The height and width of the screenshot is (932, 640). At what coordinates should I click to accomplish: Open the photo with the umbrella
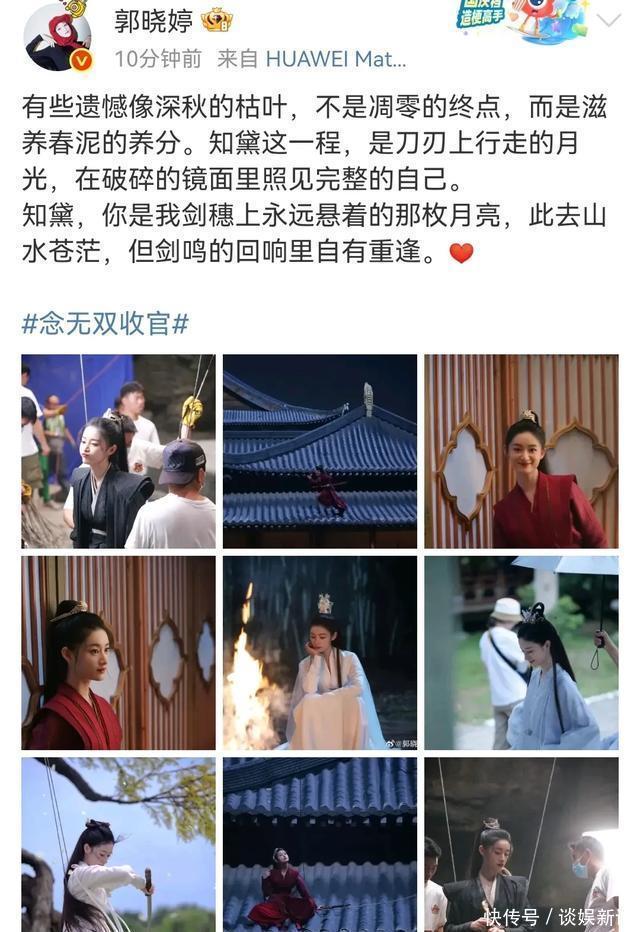[x=521, y=653]
